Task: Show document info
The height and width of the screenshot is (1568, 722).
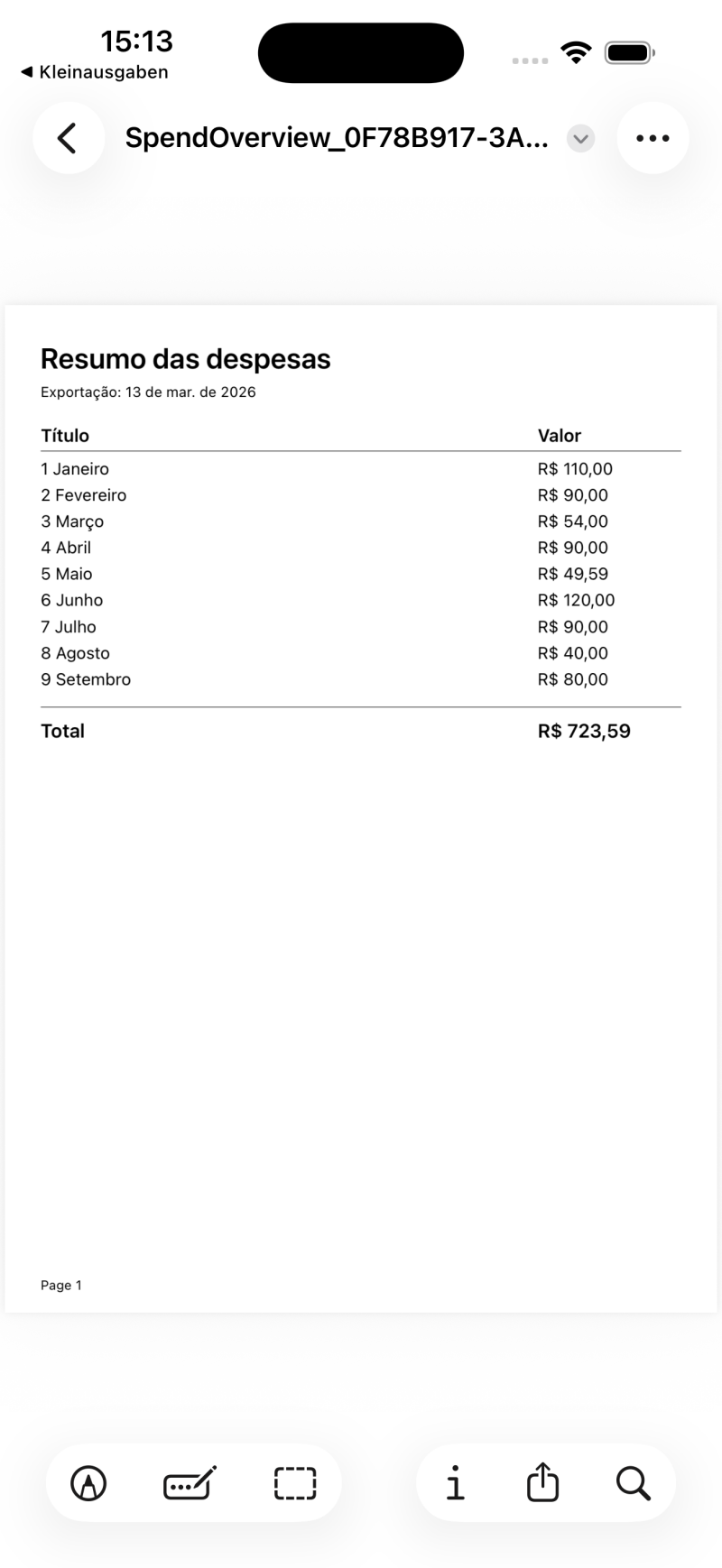Action: click(x=456, y=1483)
